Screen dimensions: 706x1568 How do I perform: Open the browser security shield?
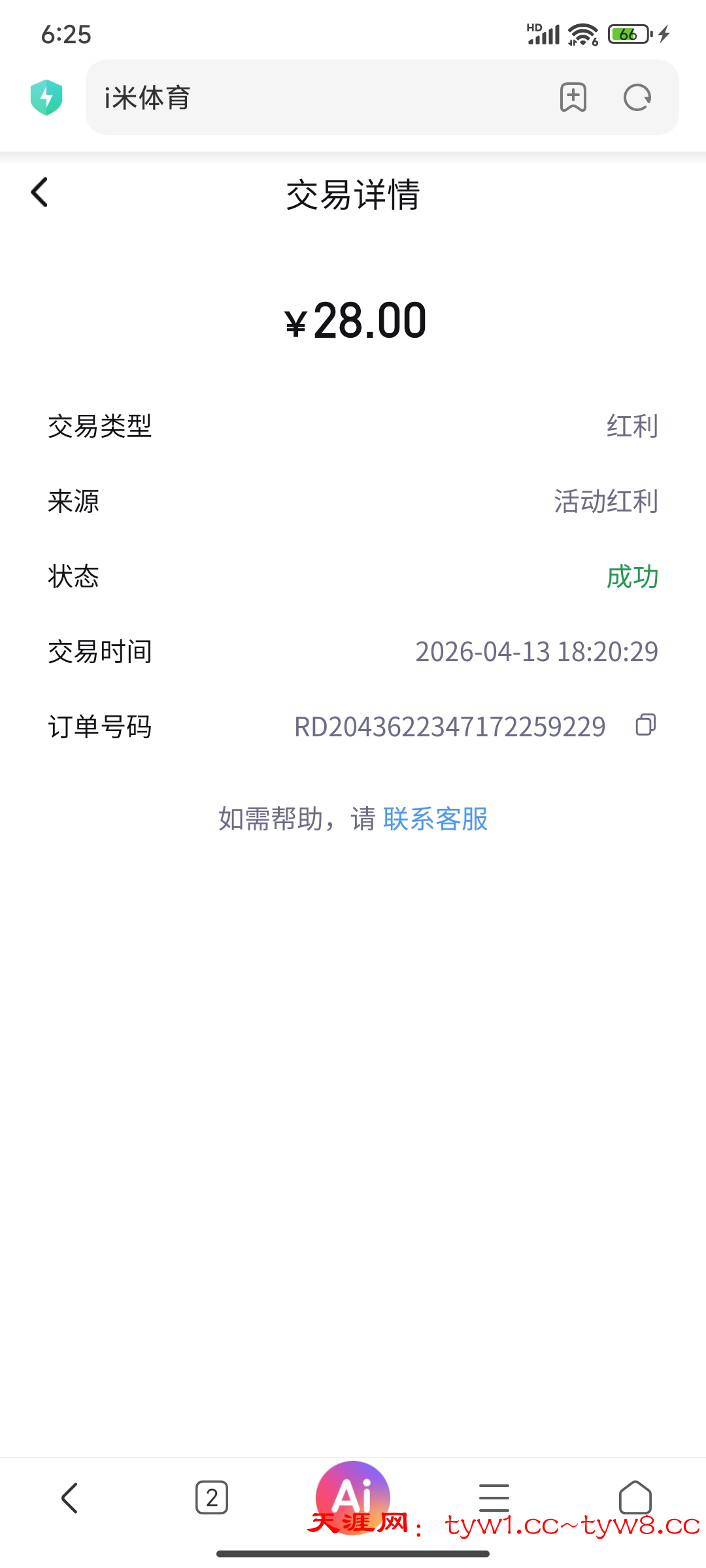pyautogui.click(x=46, y=98)
